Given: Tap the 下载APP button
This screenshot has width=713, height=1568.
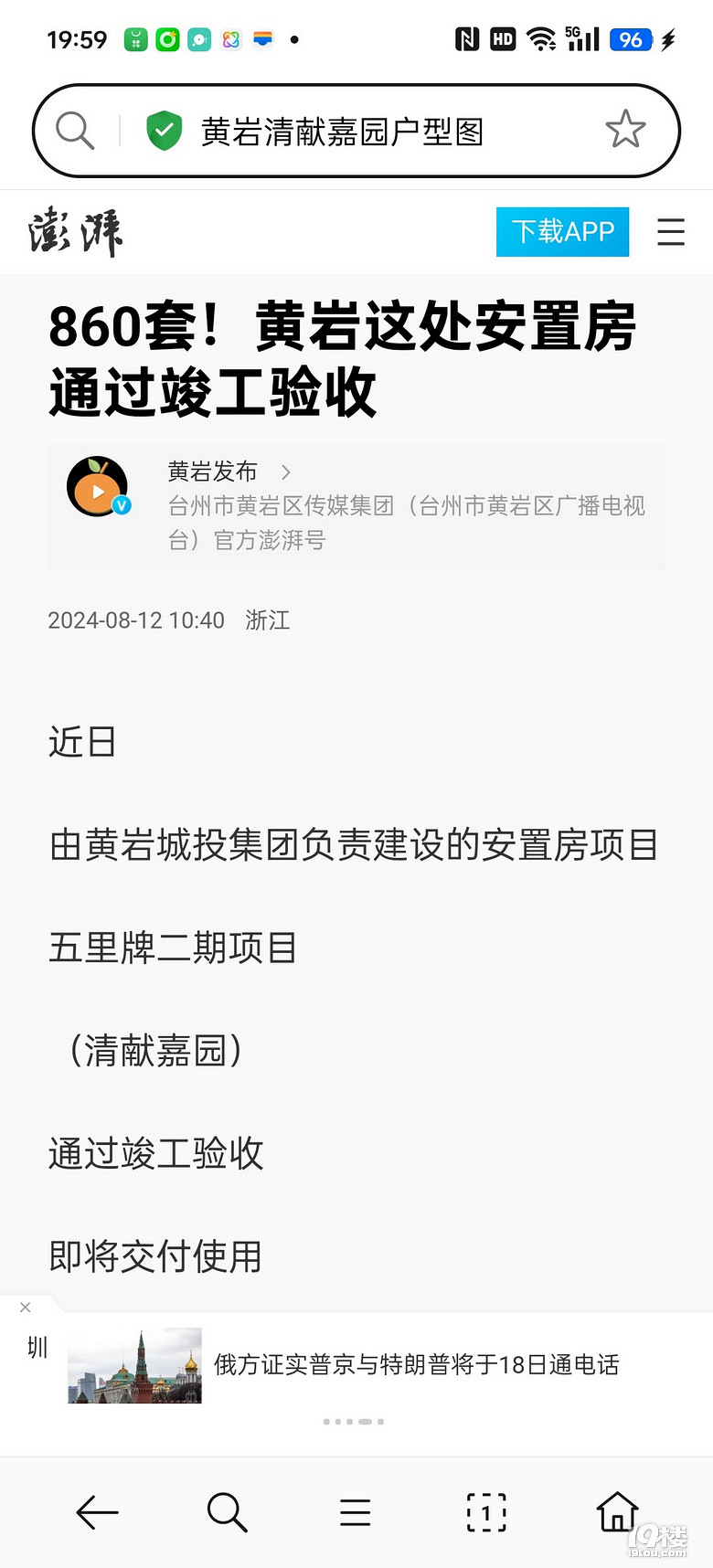Looking at the screenshot, I should pos(562,231).
